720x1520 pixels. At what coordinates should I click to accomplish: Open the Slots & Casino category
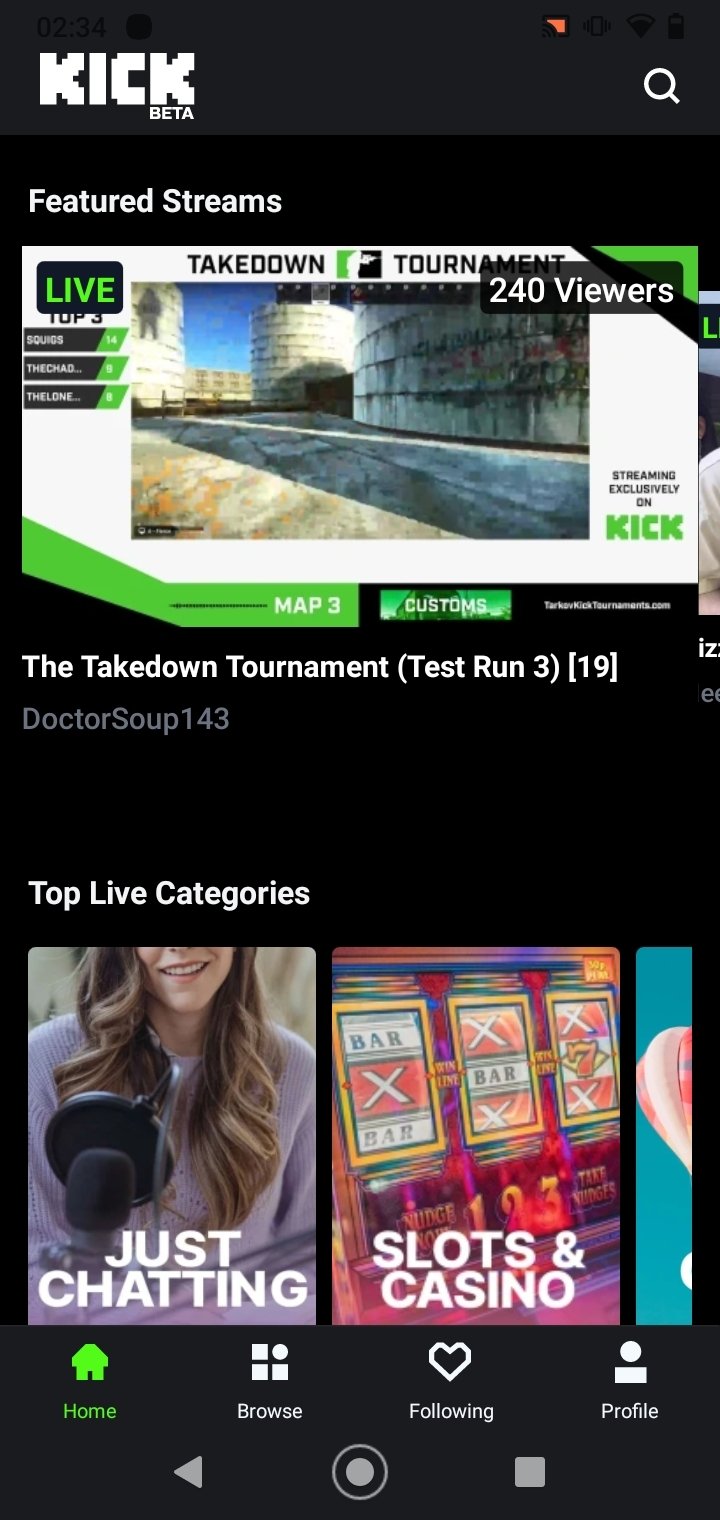(x=476, y=1135)
